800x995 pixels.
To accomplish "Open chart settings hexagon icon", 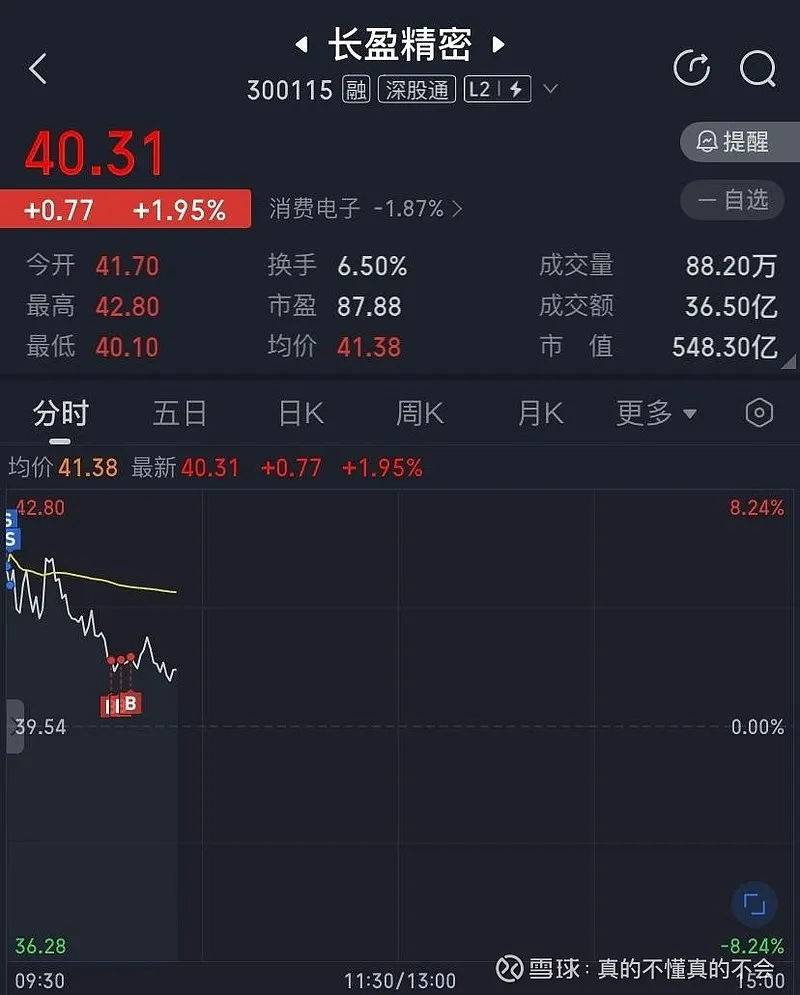I will [759, 413].
